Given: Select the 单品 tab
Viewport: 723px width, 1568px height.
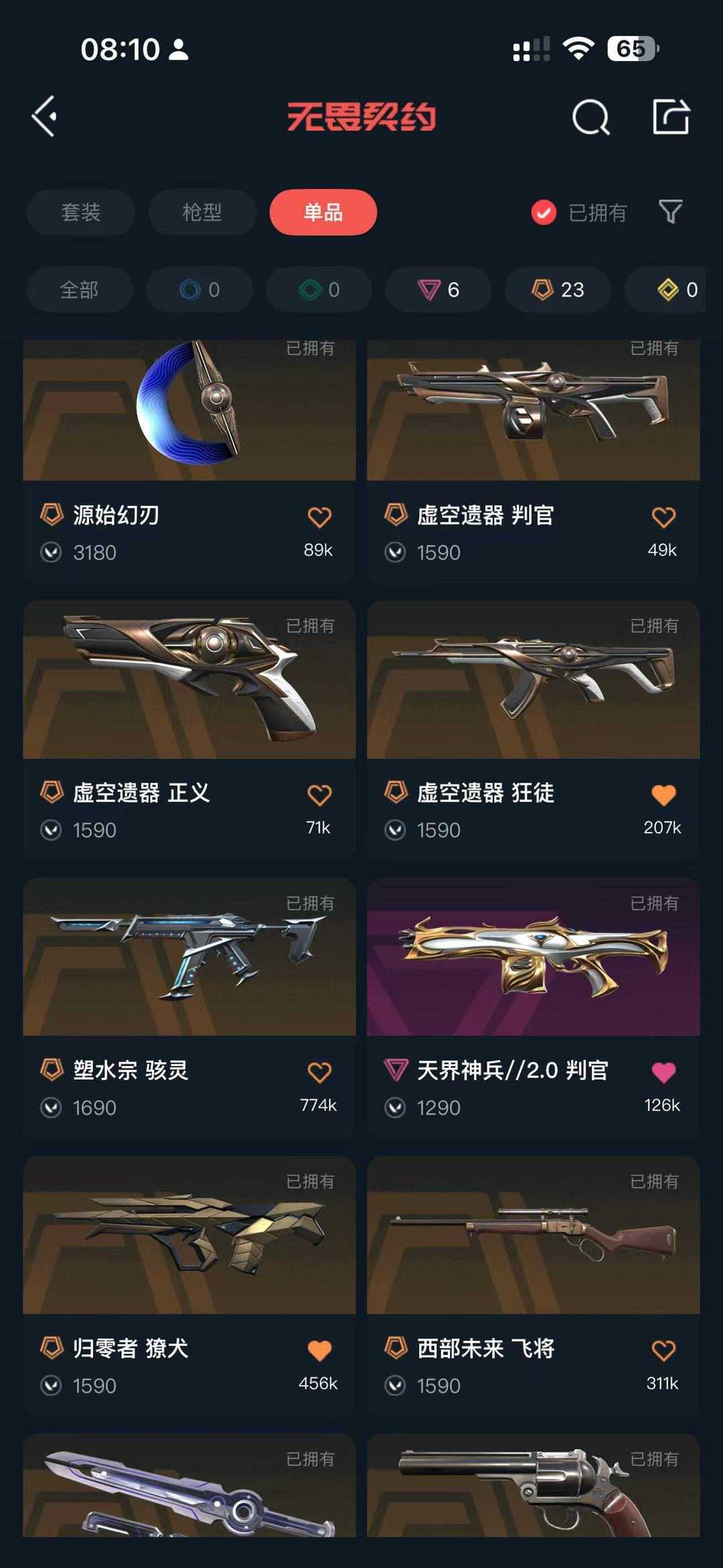Looking at the screenshot, I should (x=323, y=212).
